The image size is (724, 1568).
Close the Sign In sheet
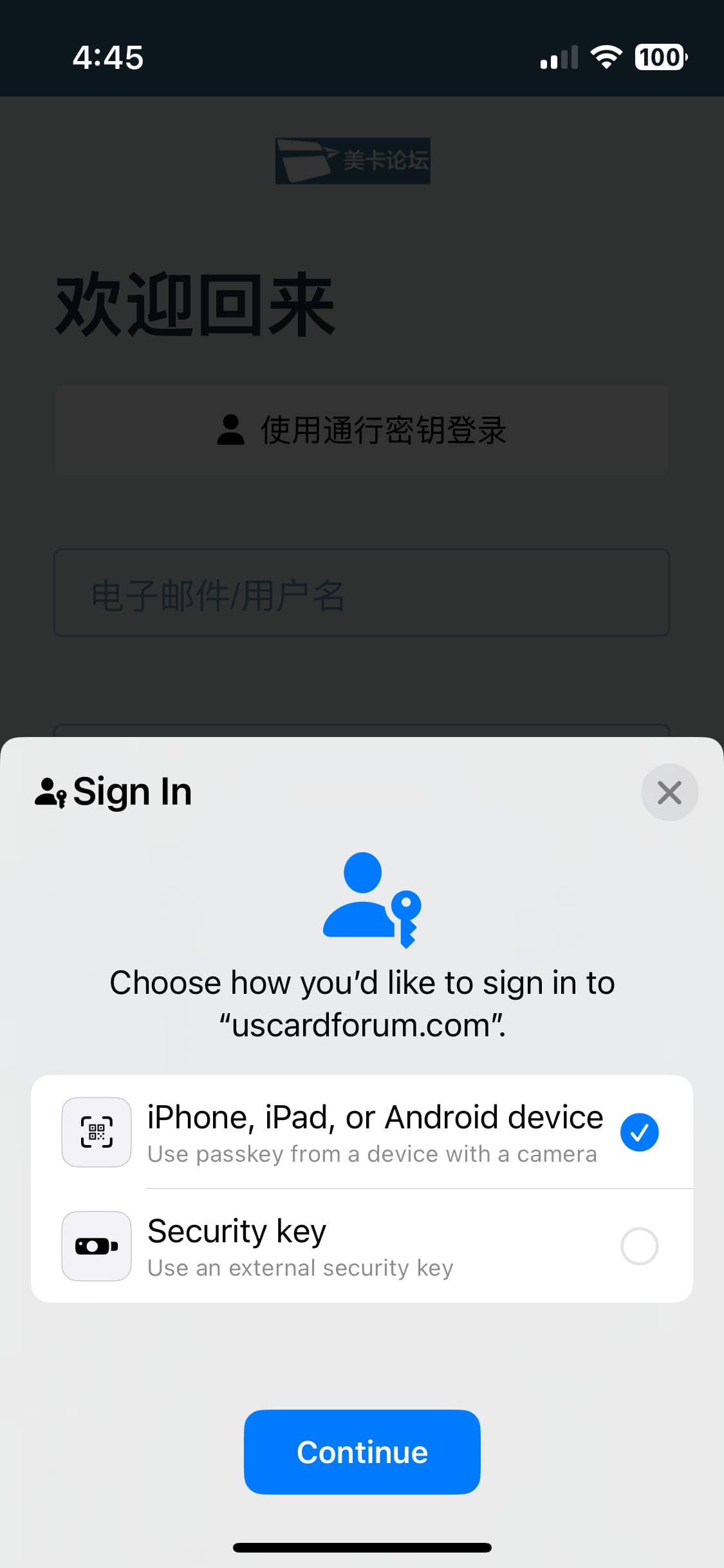[669, 792]
